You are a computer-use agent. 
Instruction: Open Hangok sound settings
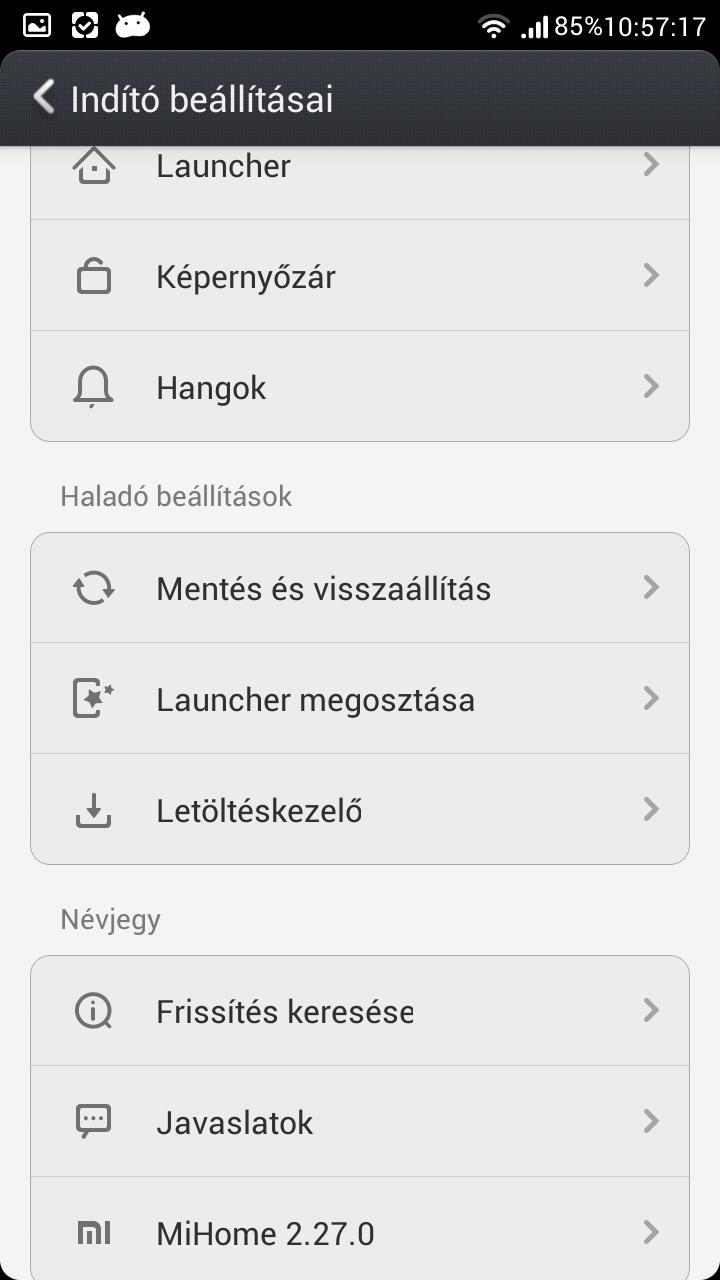[360, 386]
